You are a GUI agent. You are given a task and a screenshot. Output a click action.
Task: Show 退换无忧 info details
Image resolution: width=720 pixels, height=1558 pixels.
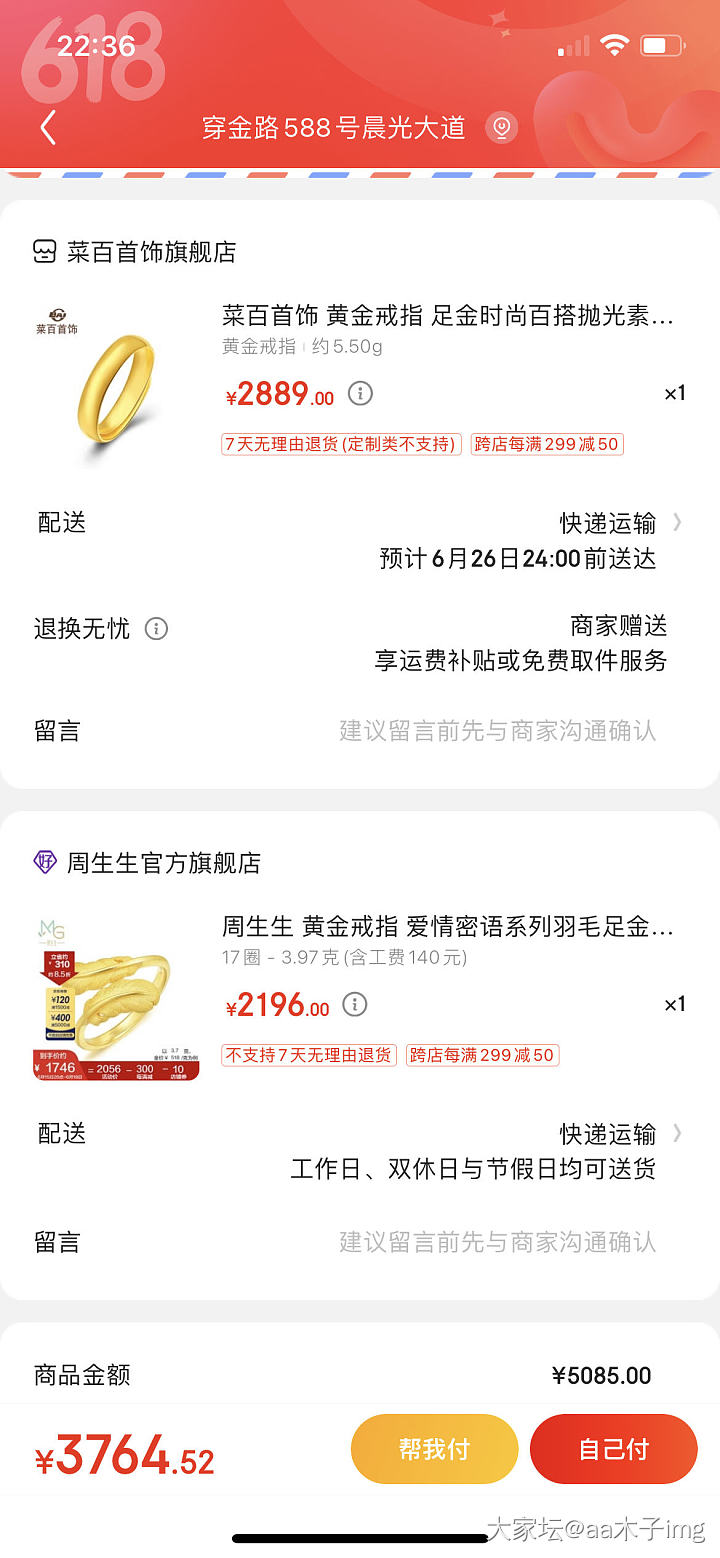point(156,629)
